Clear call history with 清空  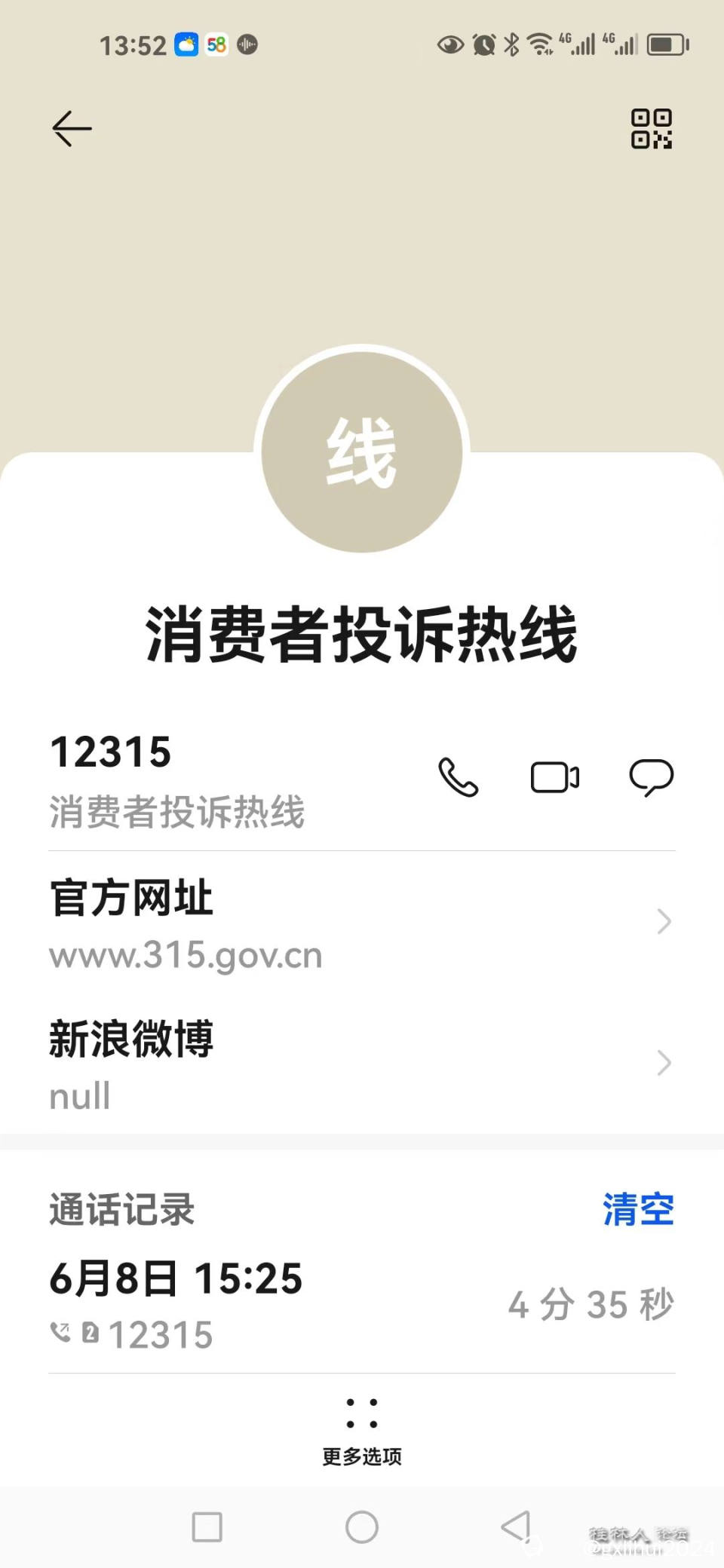pyautogui.click(x=638, y=1210)
